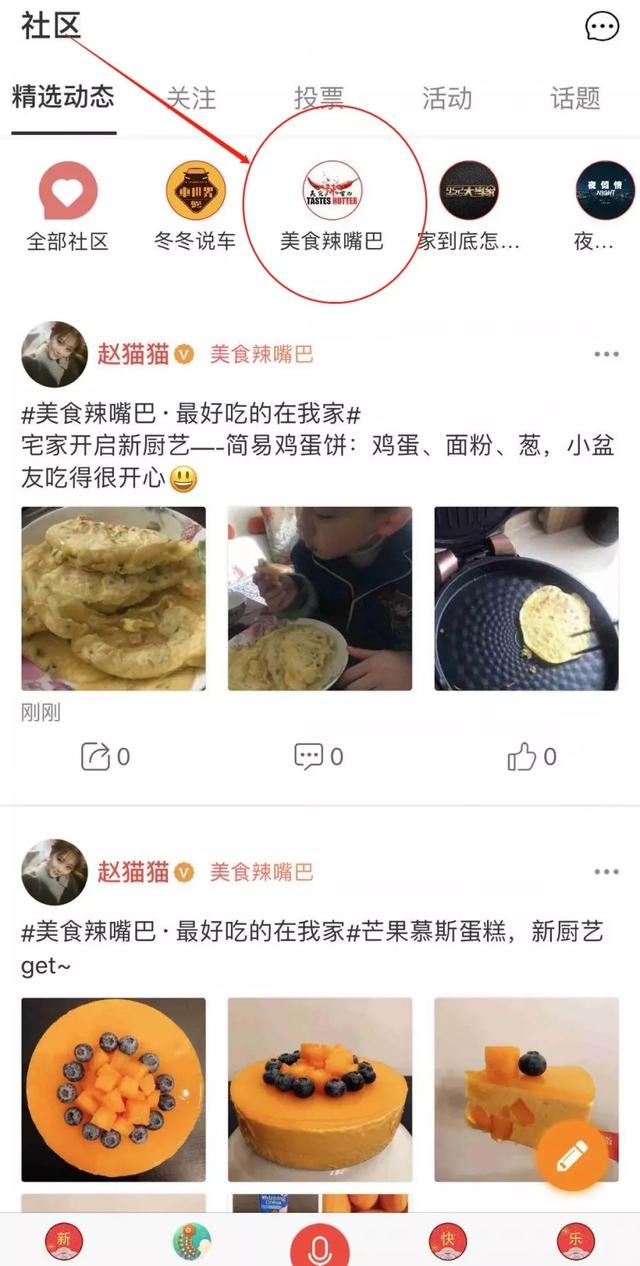Image resolution: width=640 pixels, height=1266 pixels.
Task: Select the 话题 tab
Action: click(575, 97)
